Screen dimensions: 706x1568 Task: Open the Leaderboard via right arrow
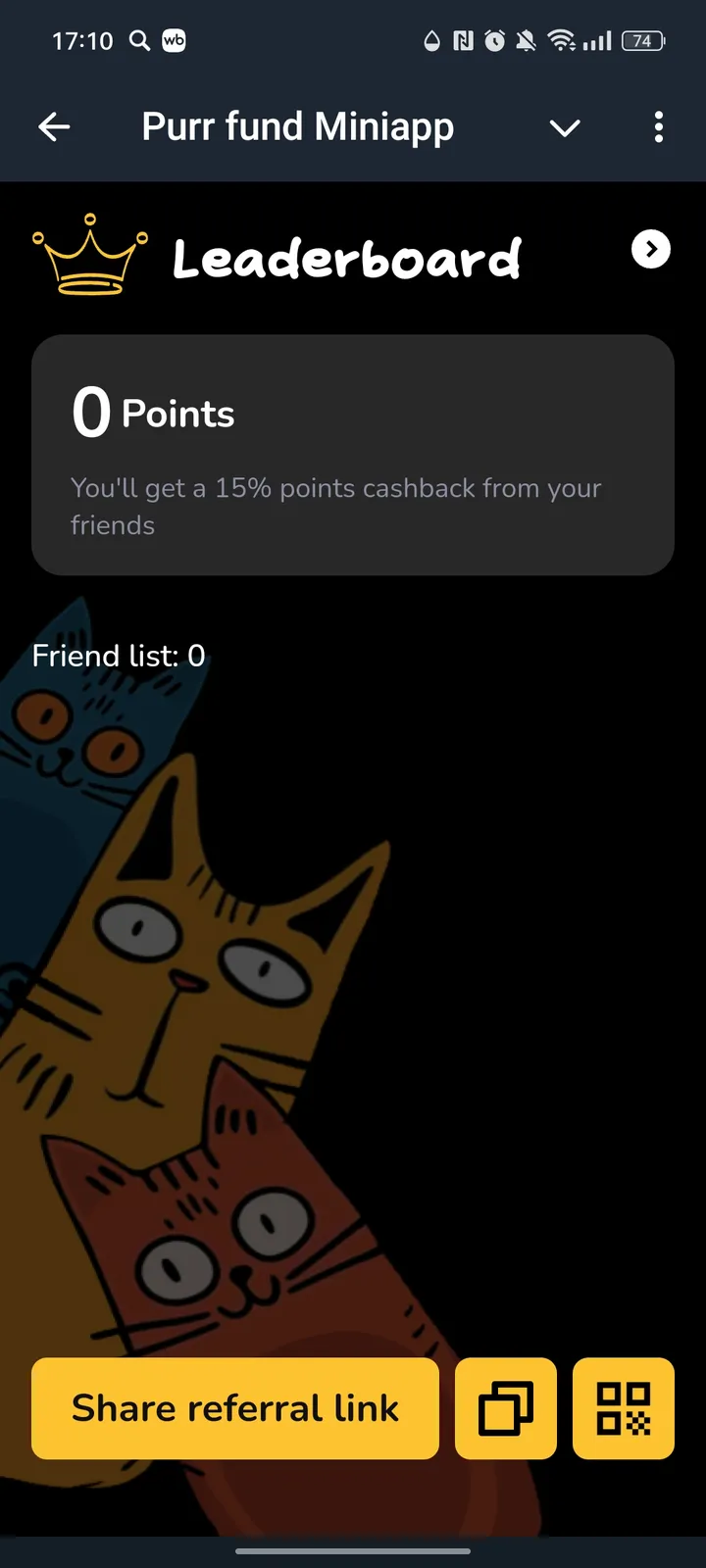pyautogui.click(x=650, y=249)
